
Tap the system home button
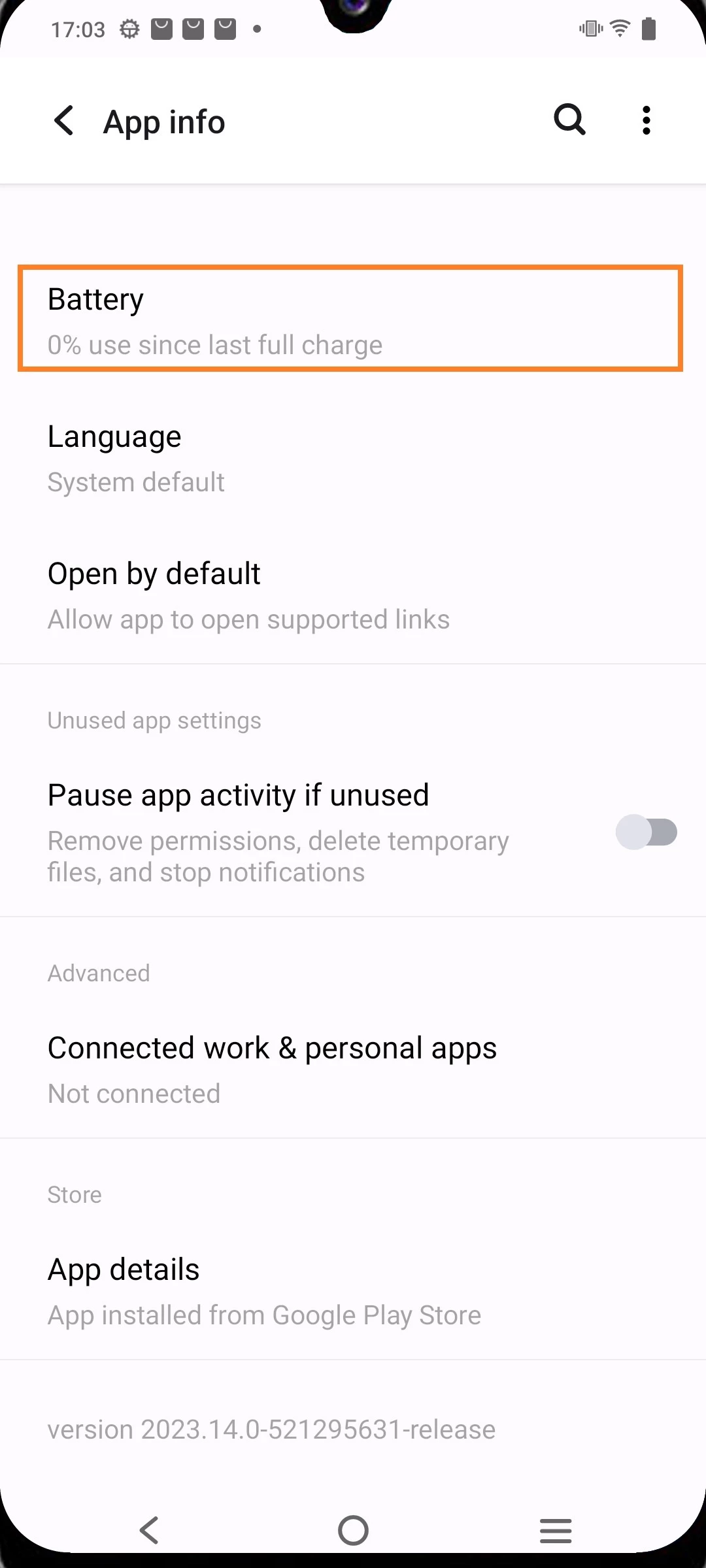coord(353,1530)
